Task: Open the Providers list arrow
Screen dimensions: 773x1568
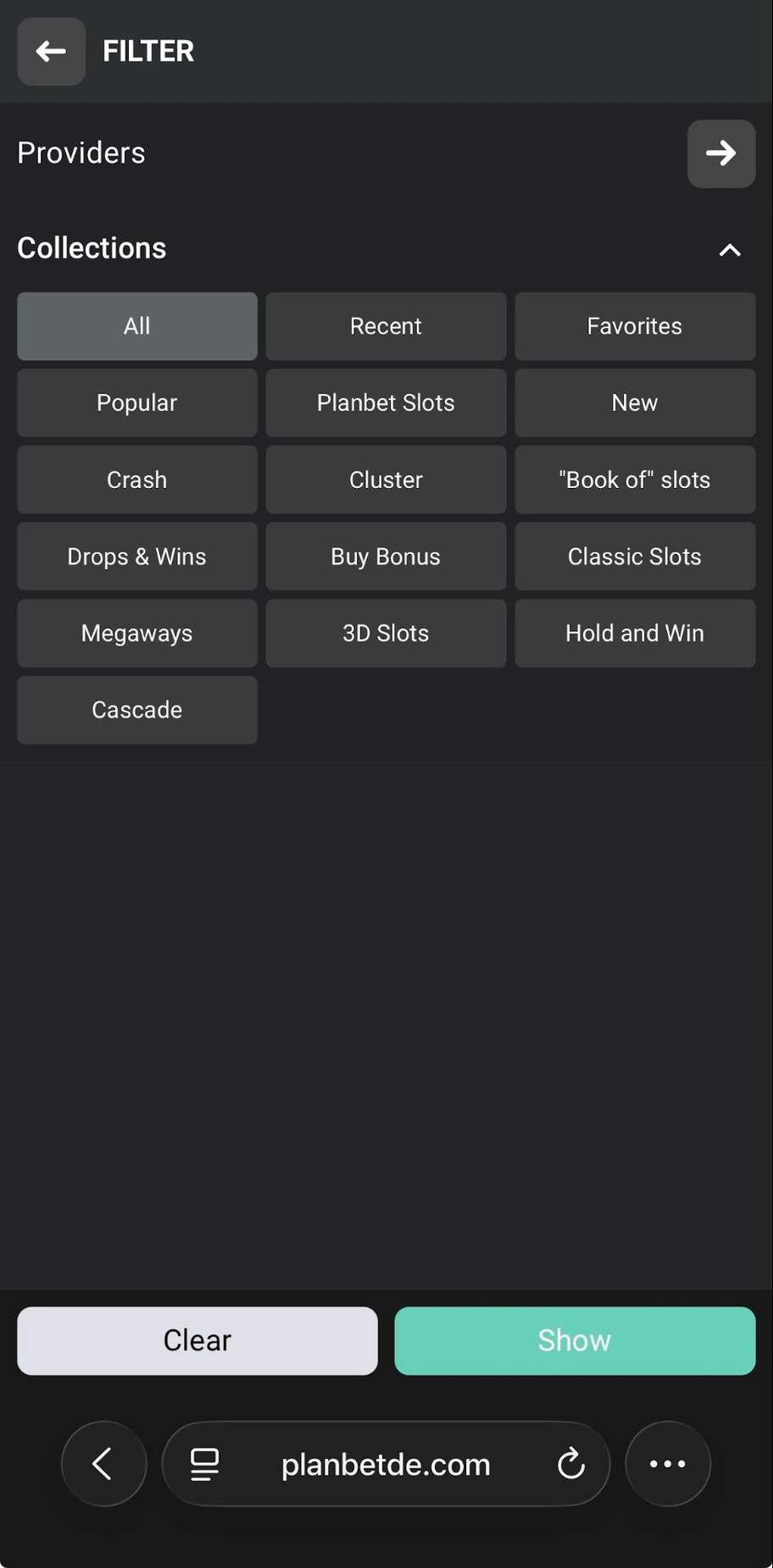Action: 720,153
